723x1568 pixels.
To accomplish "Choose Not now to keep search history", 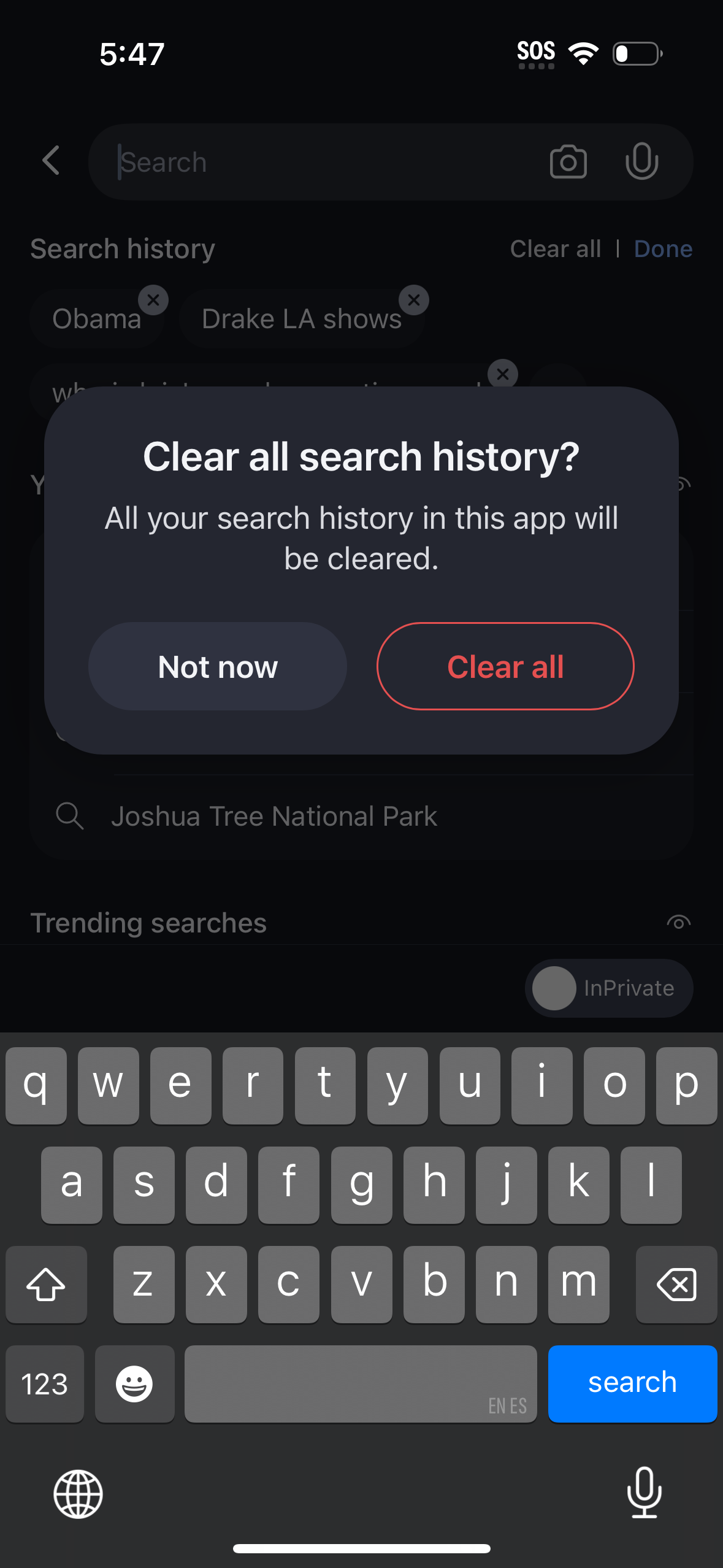I will 218,666.
